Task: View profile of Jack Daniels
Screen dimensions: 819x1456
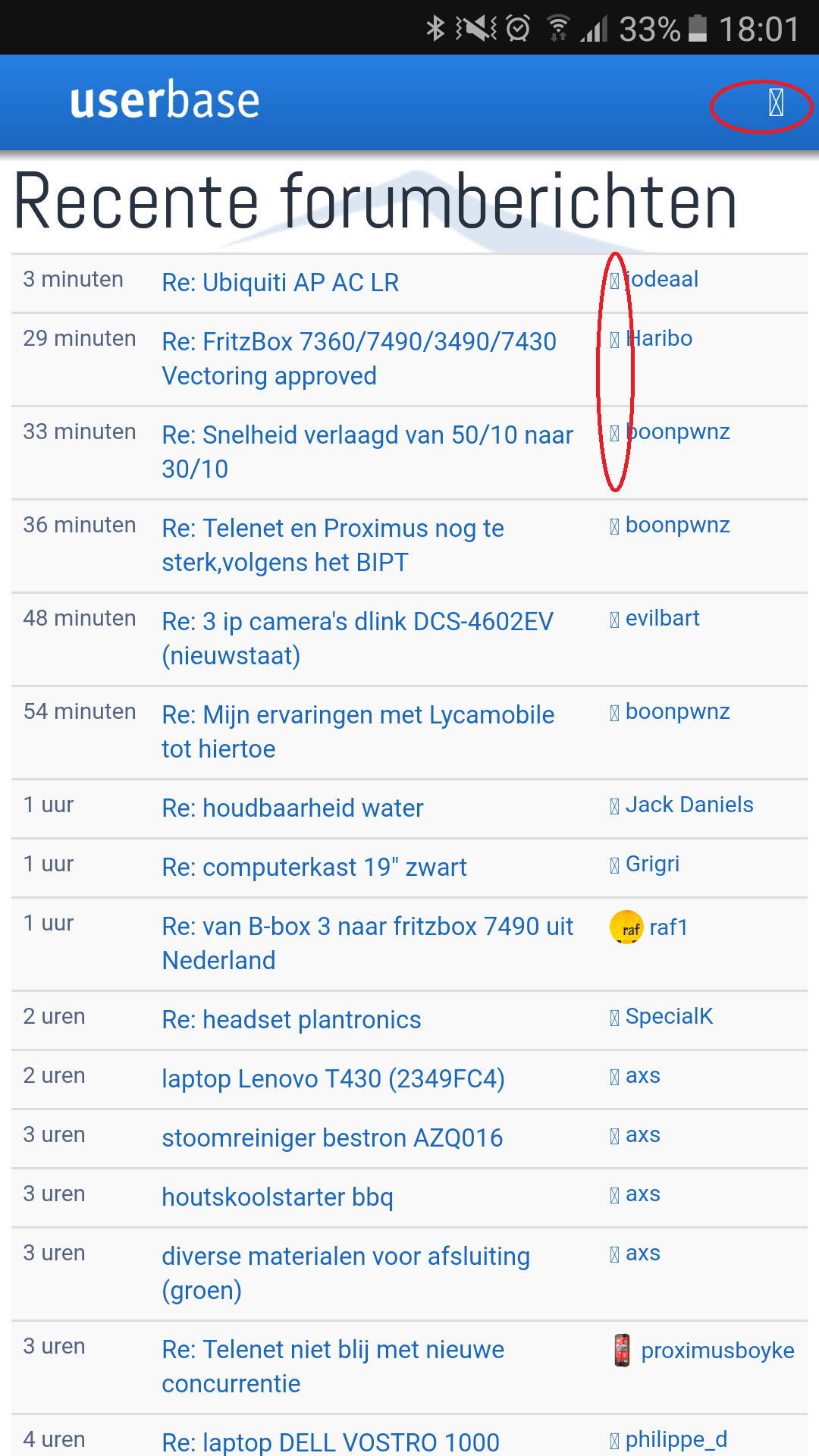Action: click(689, 805)
